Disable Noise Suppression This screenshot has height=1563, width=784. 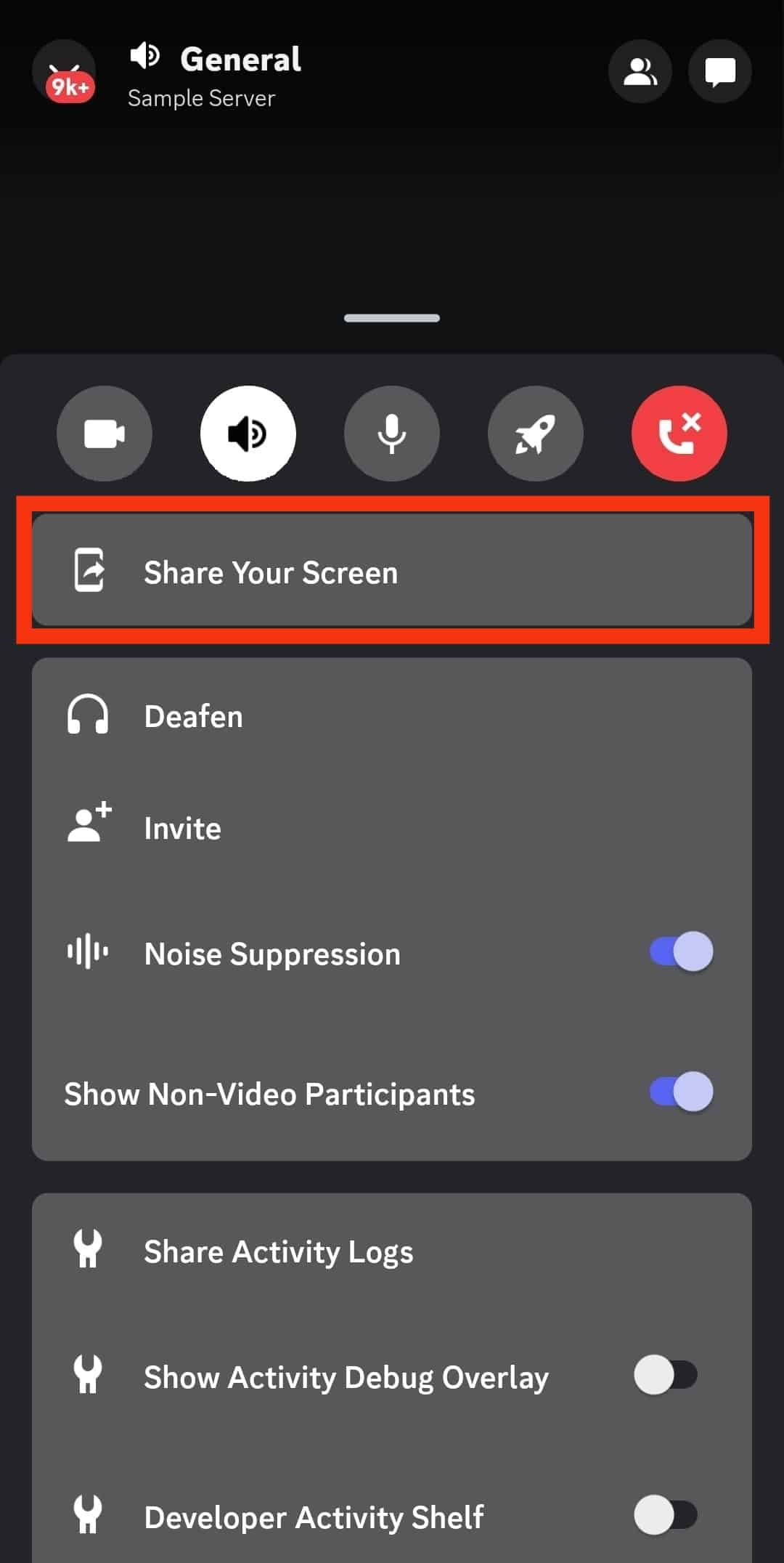point(681,951)
